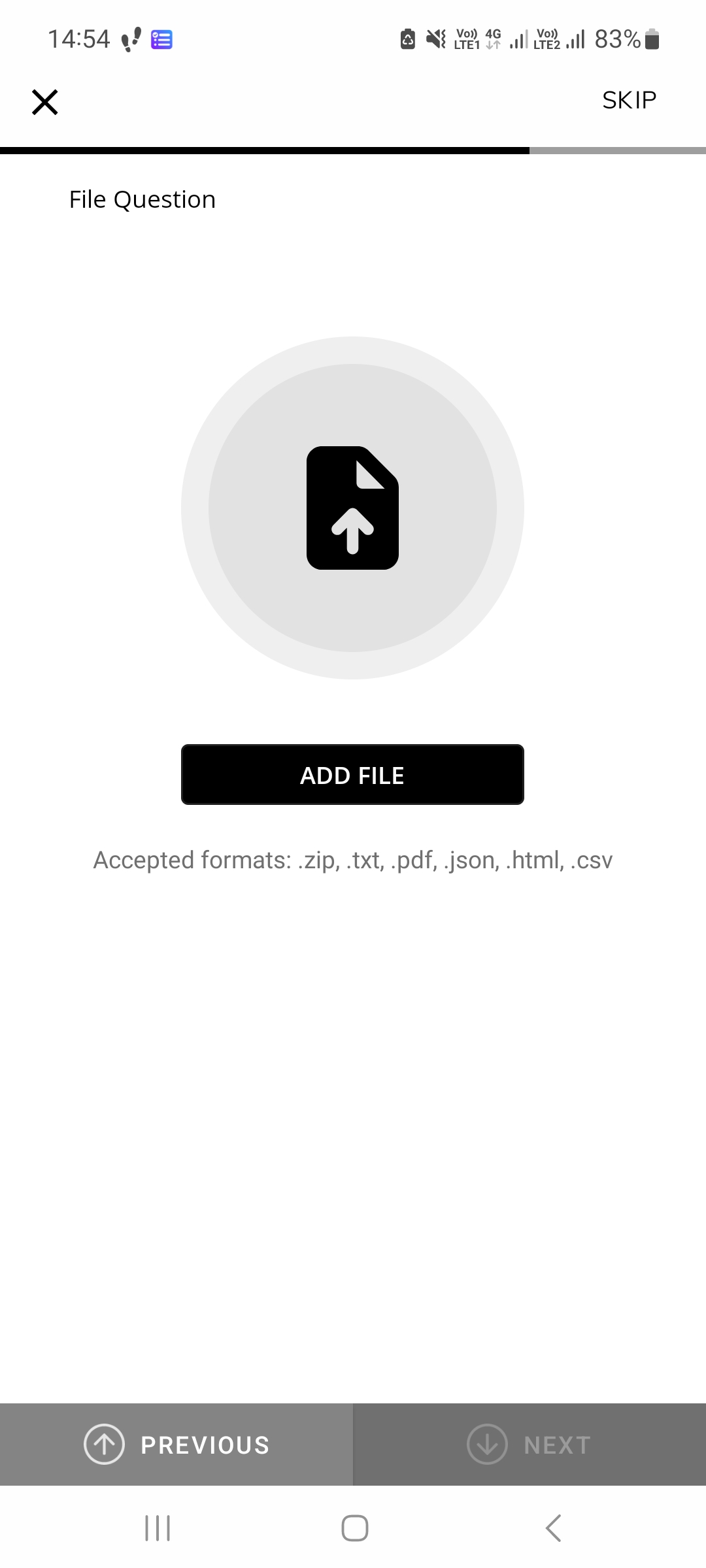This screenshot has height=1568, width=706.
Task: Go to the previous question
Action: tap(176, 1445)
